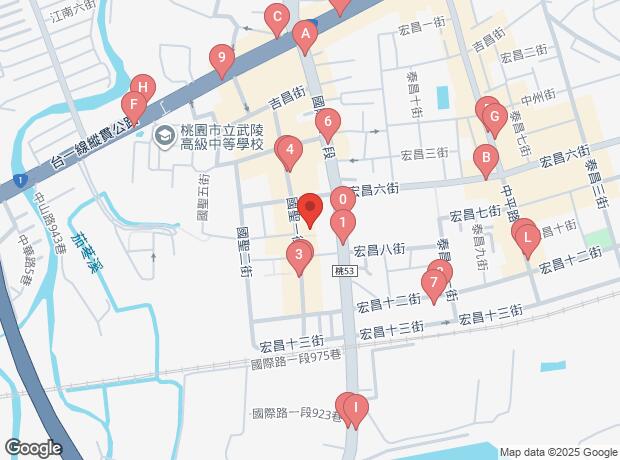Open map marker G

[494, 121]
